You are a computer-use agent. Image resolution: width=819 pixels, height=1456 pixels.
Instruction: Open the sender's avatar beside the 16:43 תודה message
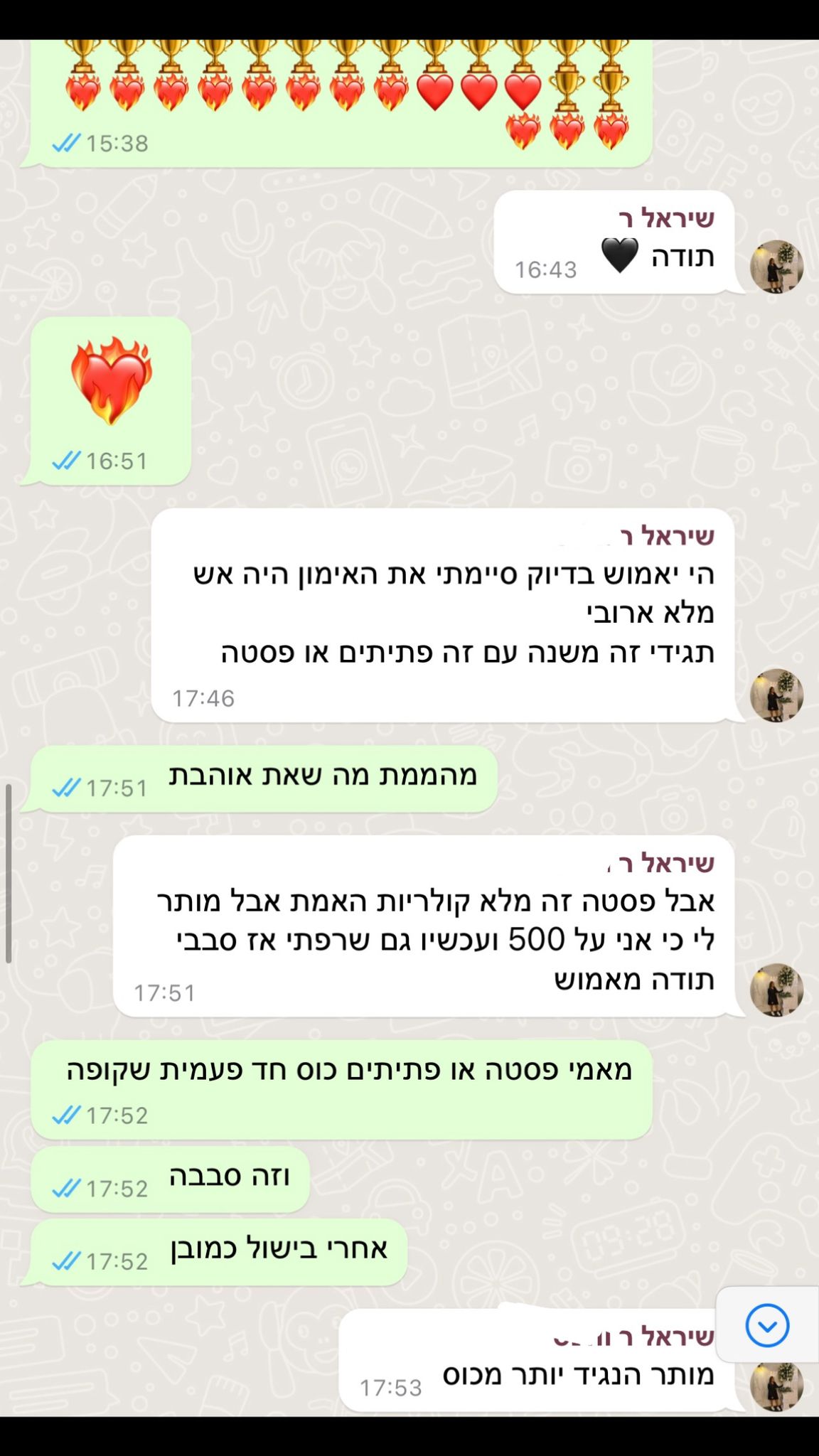click(776, 267)
